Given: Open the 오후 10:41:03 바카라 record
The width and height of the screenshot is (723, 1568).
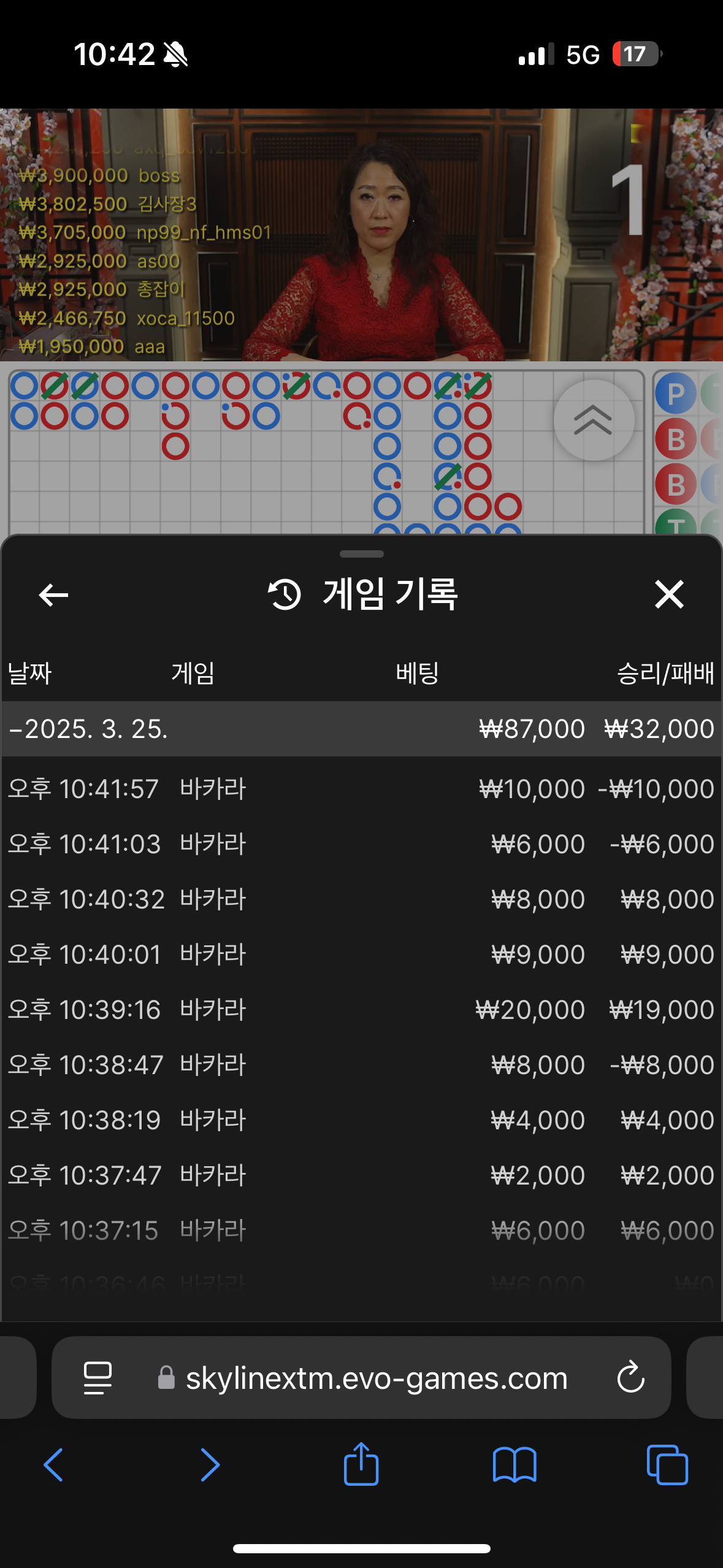Looking at the screenshot, I should pos(361,844).
